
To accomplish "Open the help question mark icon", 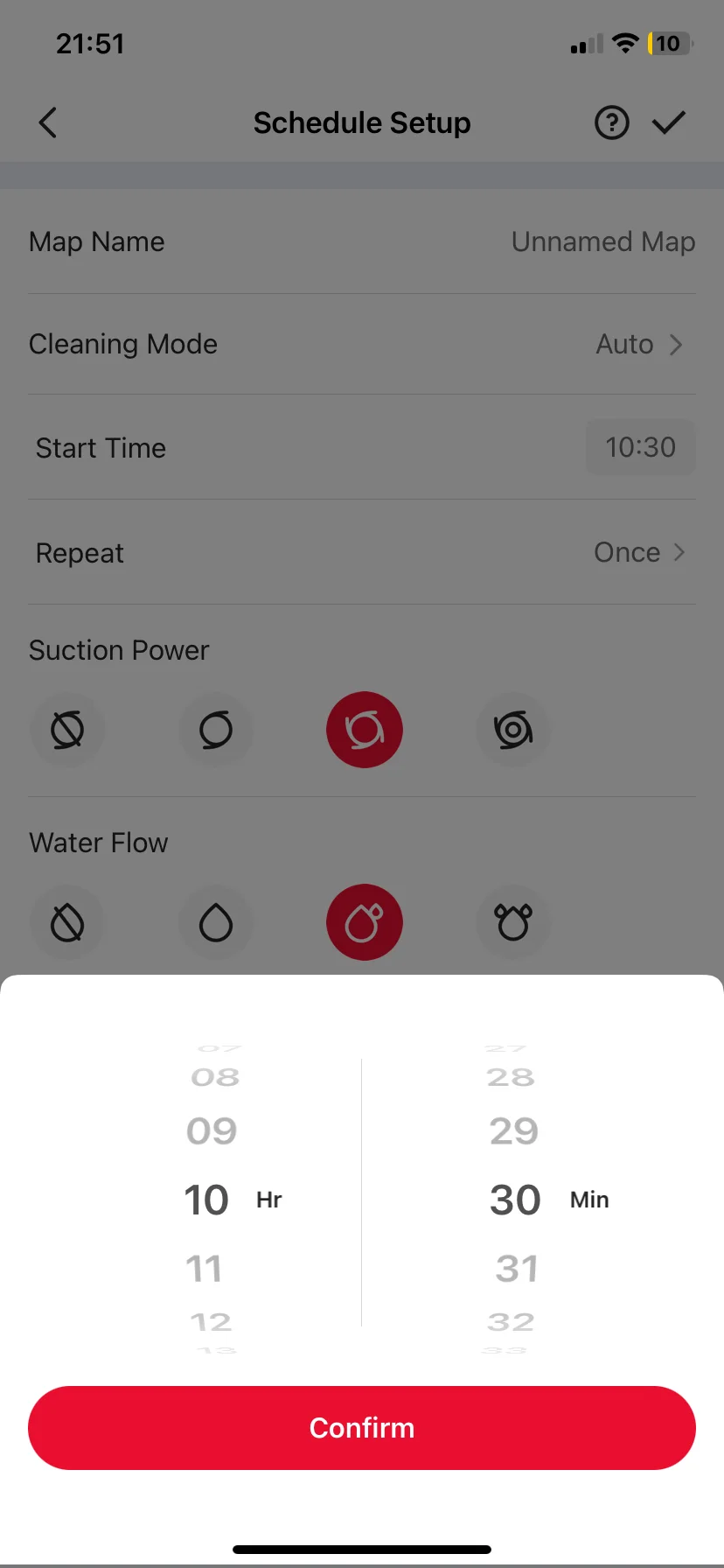I will 611,122.
